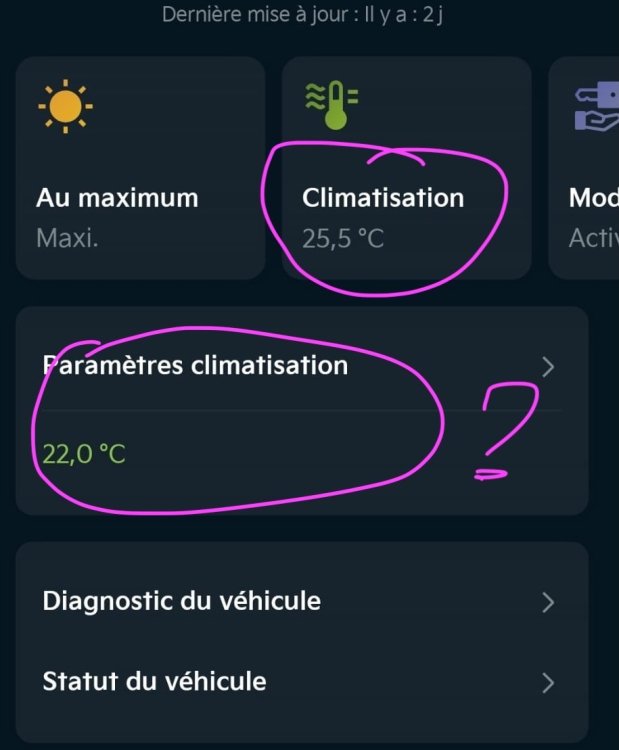Open the partially visible Mode card
Viewport: 619px width, 750px height.
[585, 168]
